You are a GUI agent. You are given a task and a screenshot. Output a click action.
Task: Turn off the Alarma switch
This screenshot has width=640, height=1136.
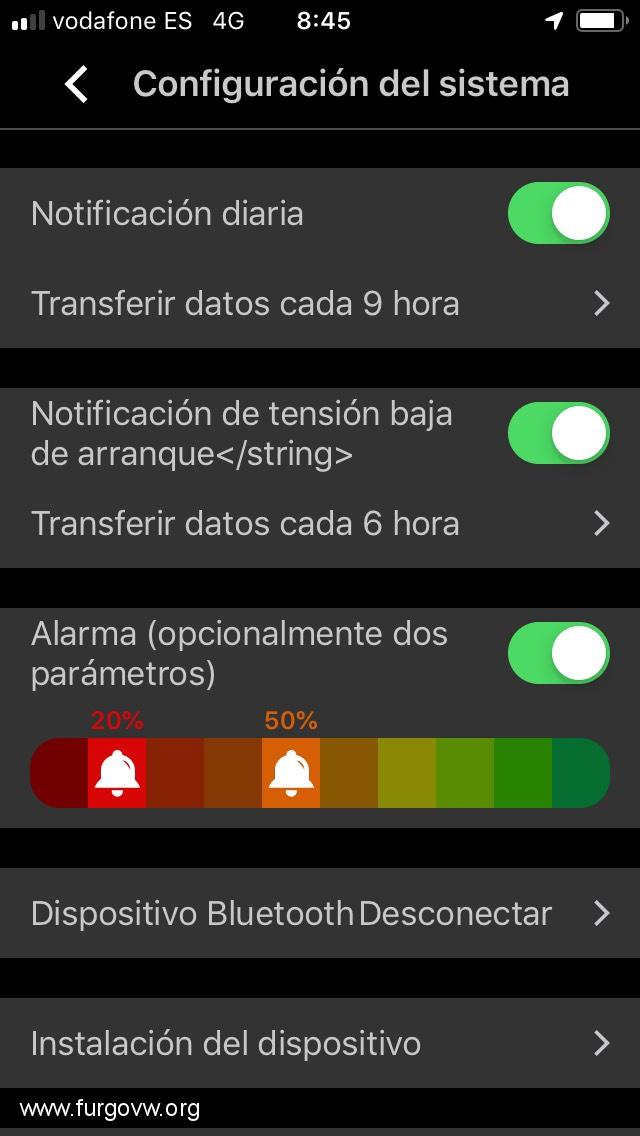click(558, 653)
